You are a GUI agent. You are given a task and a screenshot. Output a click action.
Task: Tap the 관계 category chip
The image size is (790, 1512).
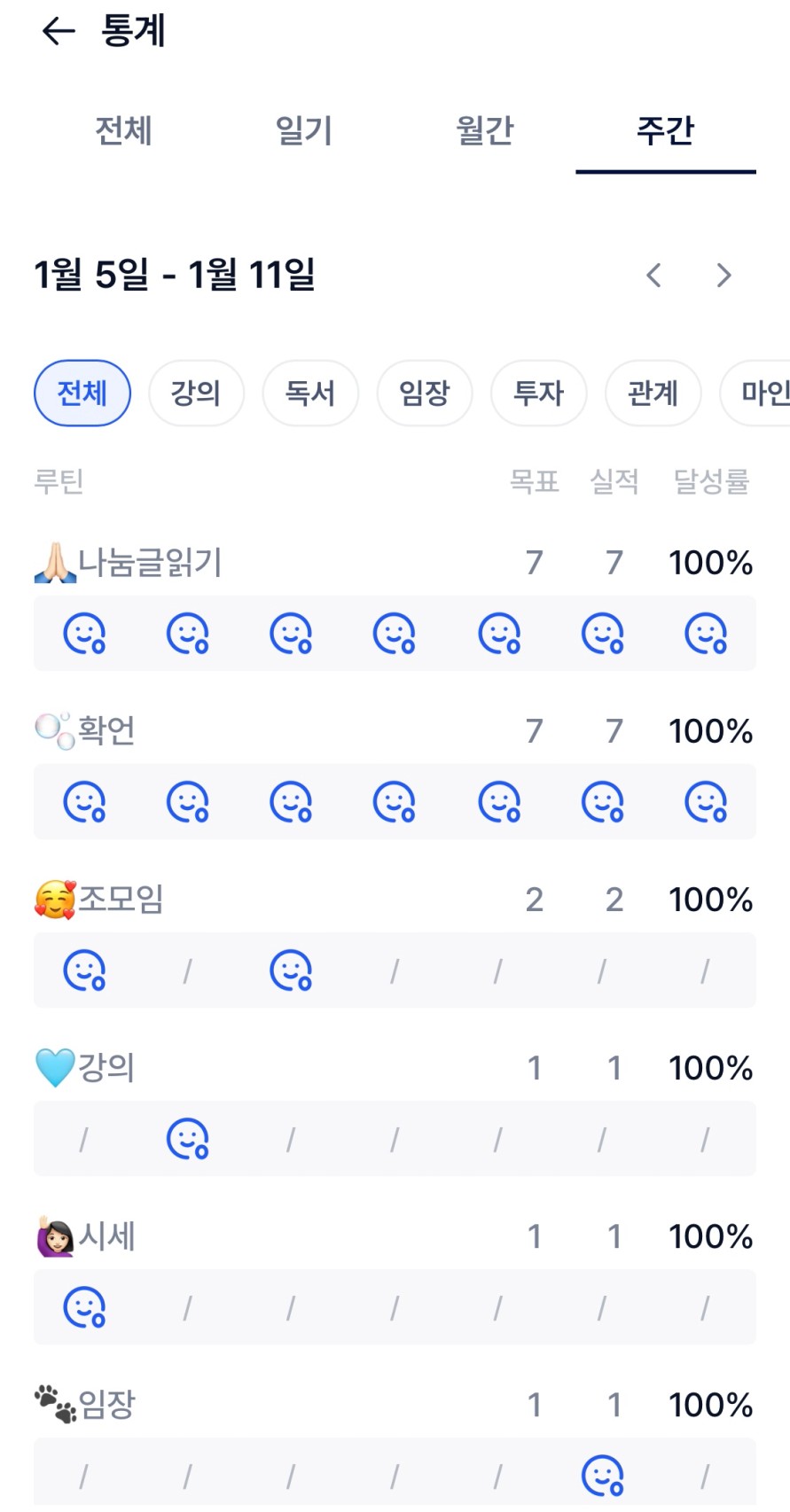(653, 393)
